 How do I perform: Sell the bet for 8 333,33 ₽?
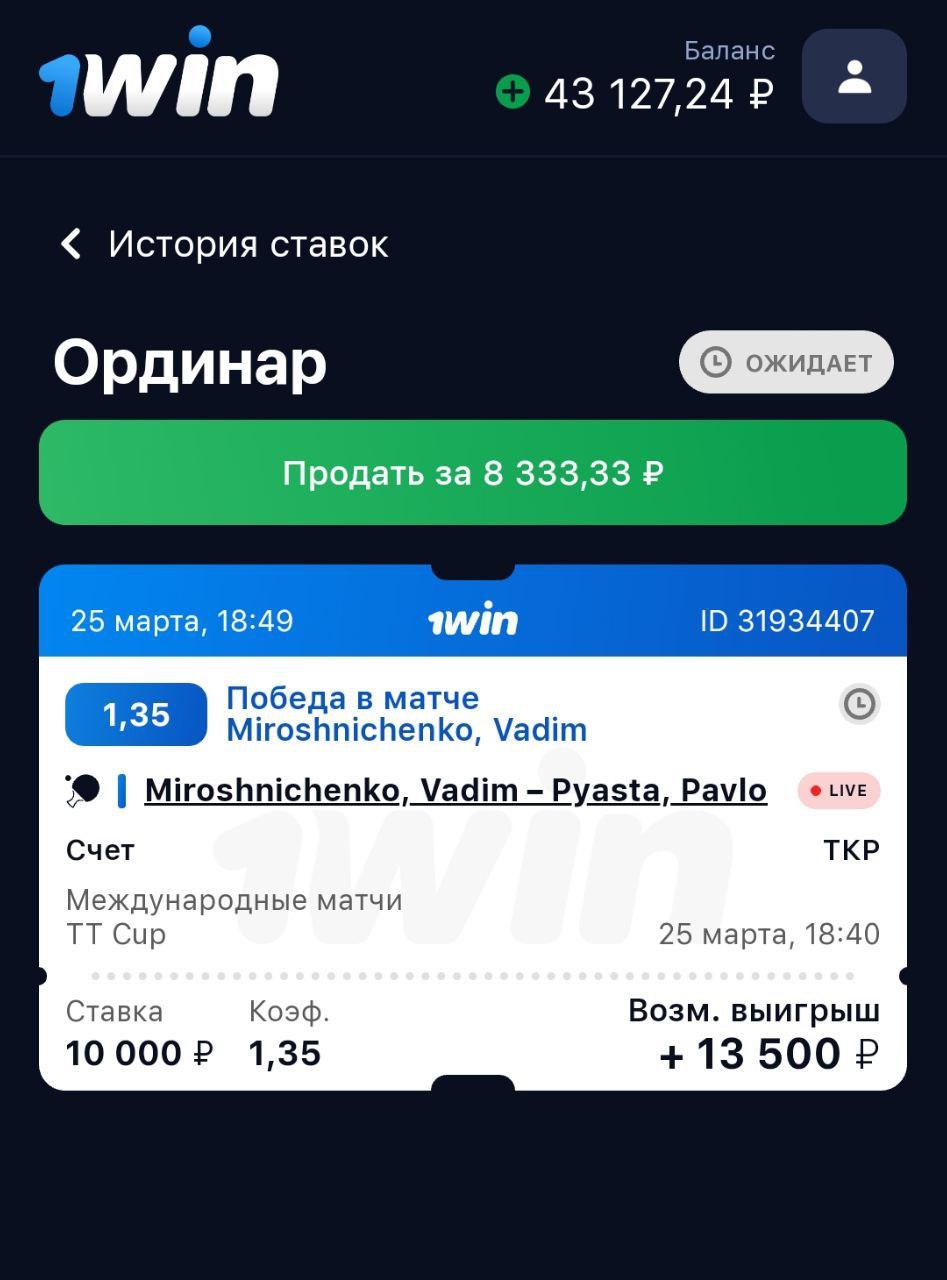pyautogui.click(x=472, y=473)
